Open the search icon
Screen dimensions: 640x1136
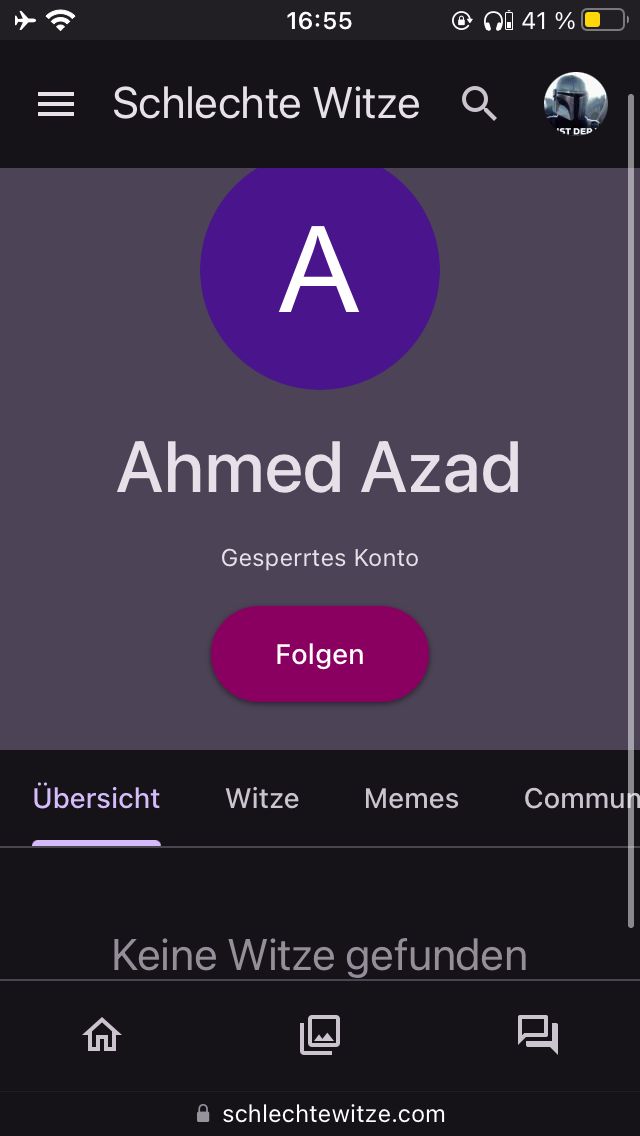point(479,104)
